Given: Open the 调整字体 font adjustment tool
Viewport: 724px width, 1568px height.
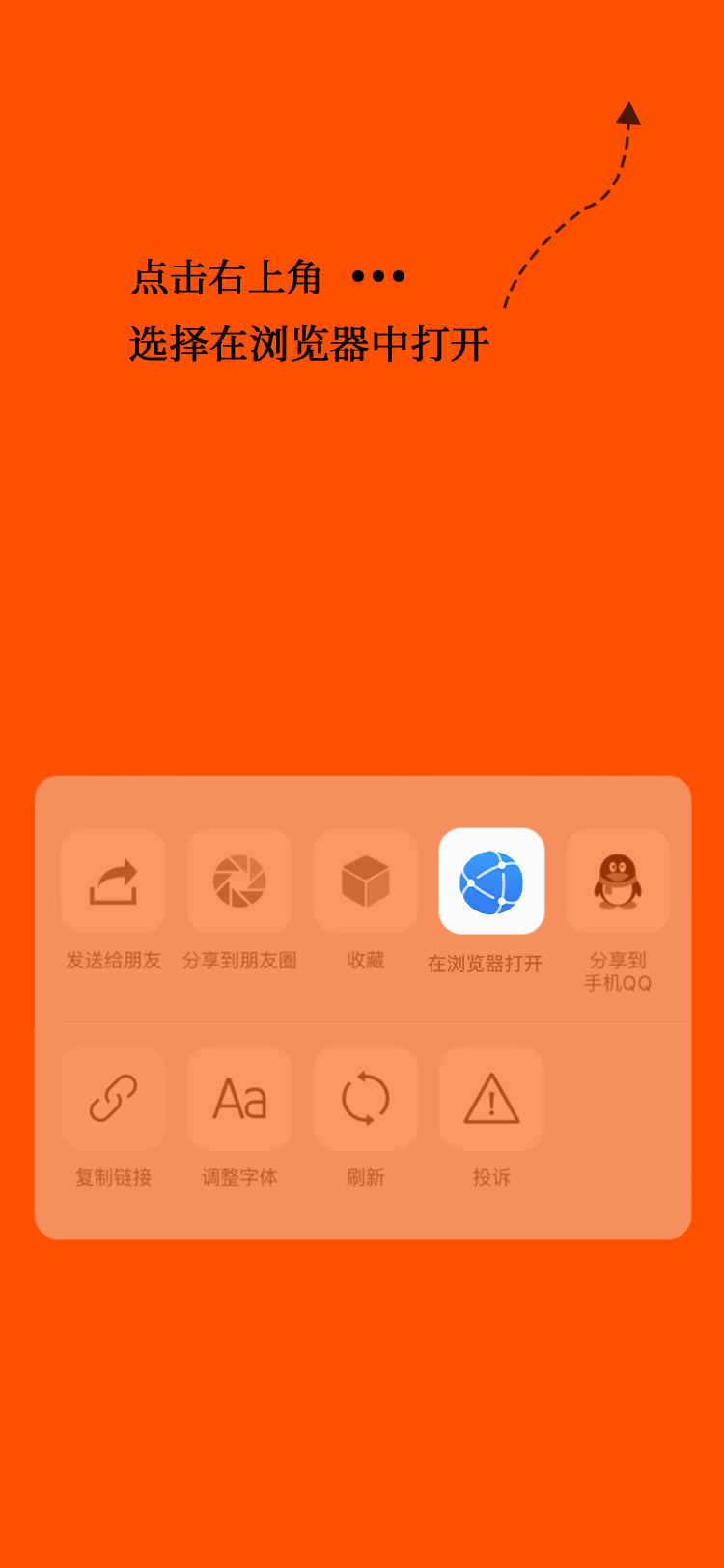Looking at the screenshot, I should pos(238,1098).
